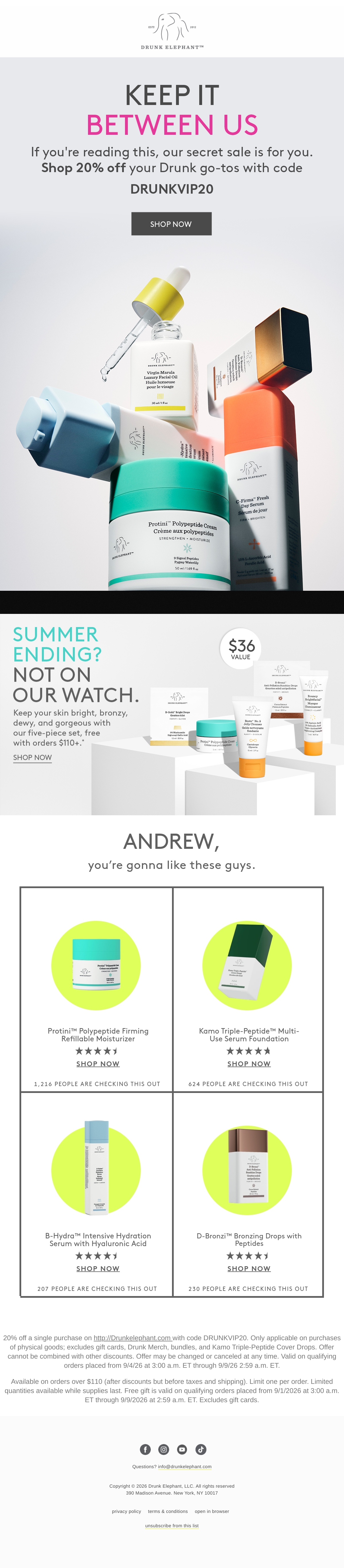Open the Drunkelephant.com link in terms

click(x=132, y=1338)
